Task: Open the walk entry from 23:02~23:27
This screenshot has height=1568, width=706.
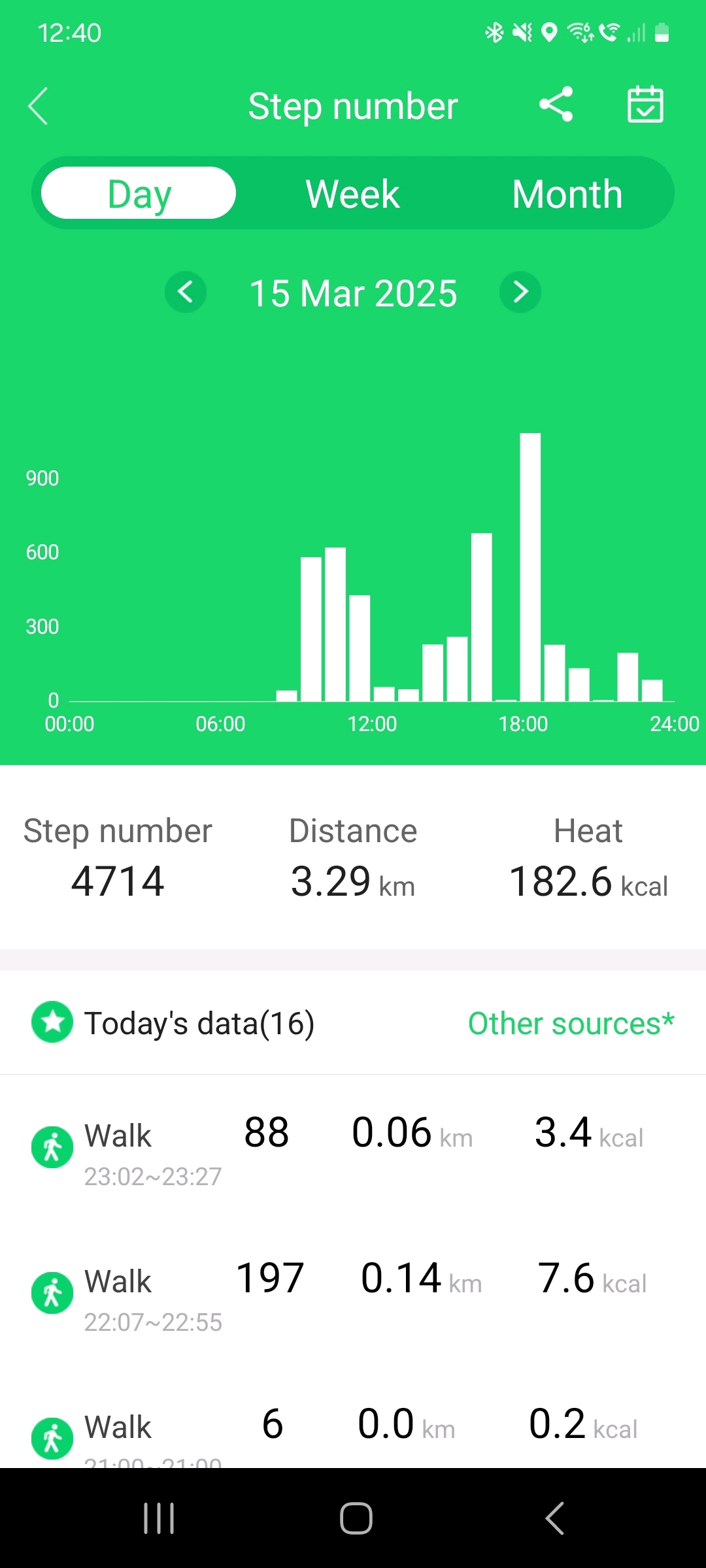Action: click(353, 1149)
